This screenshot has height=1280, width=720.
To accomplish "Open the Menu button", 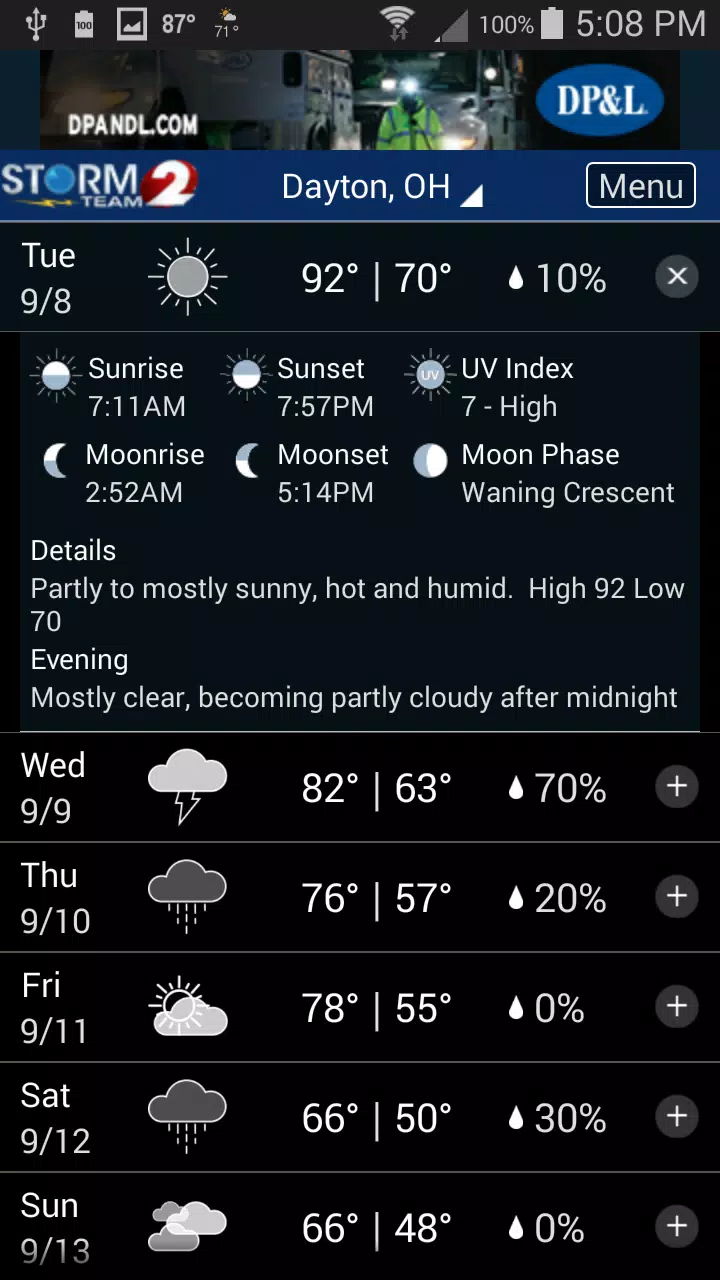I will coord(640,186).
